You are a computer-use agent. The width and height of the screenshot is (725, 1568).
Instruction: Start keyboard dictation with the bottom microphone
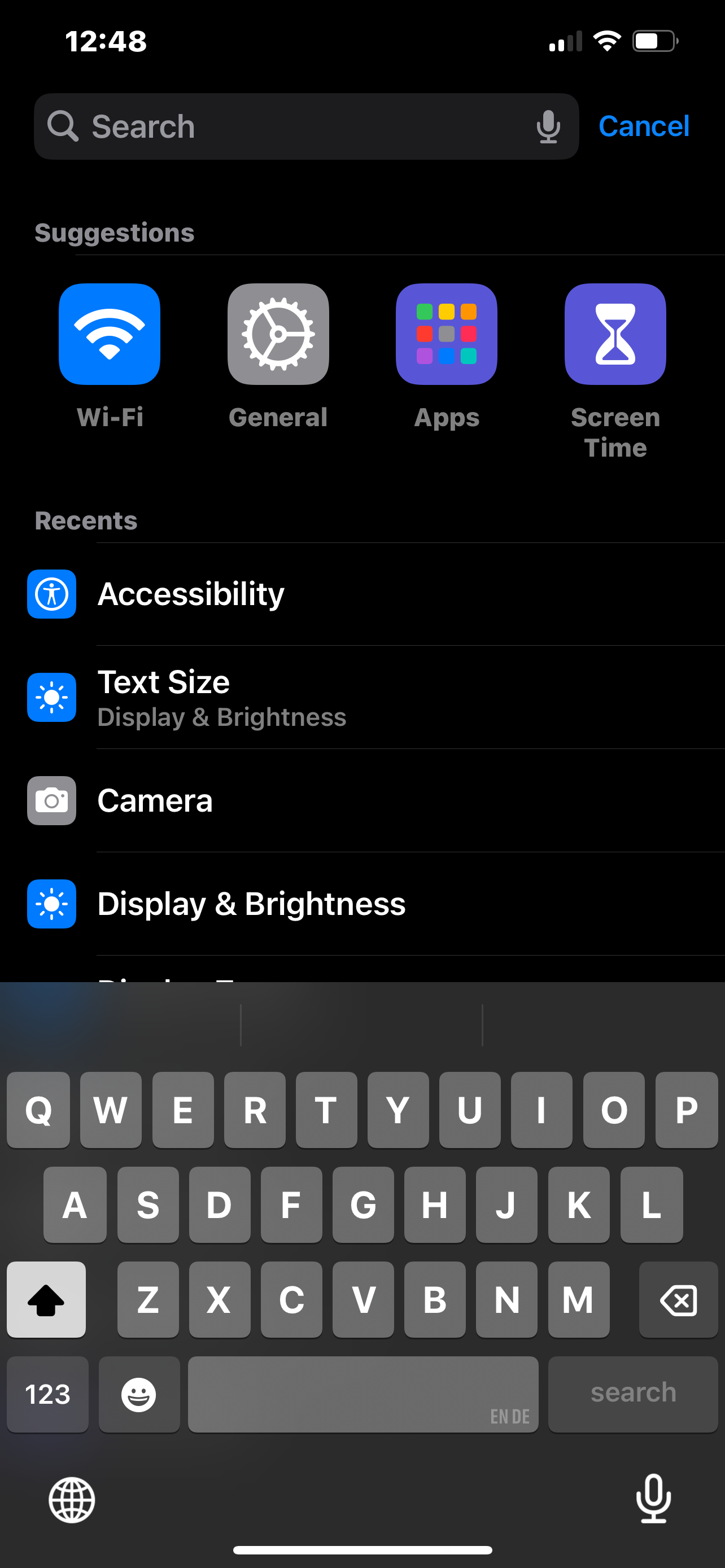tap(653, 1499)
